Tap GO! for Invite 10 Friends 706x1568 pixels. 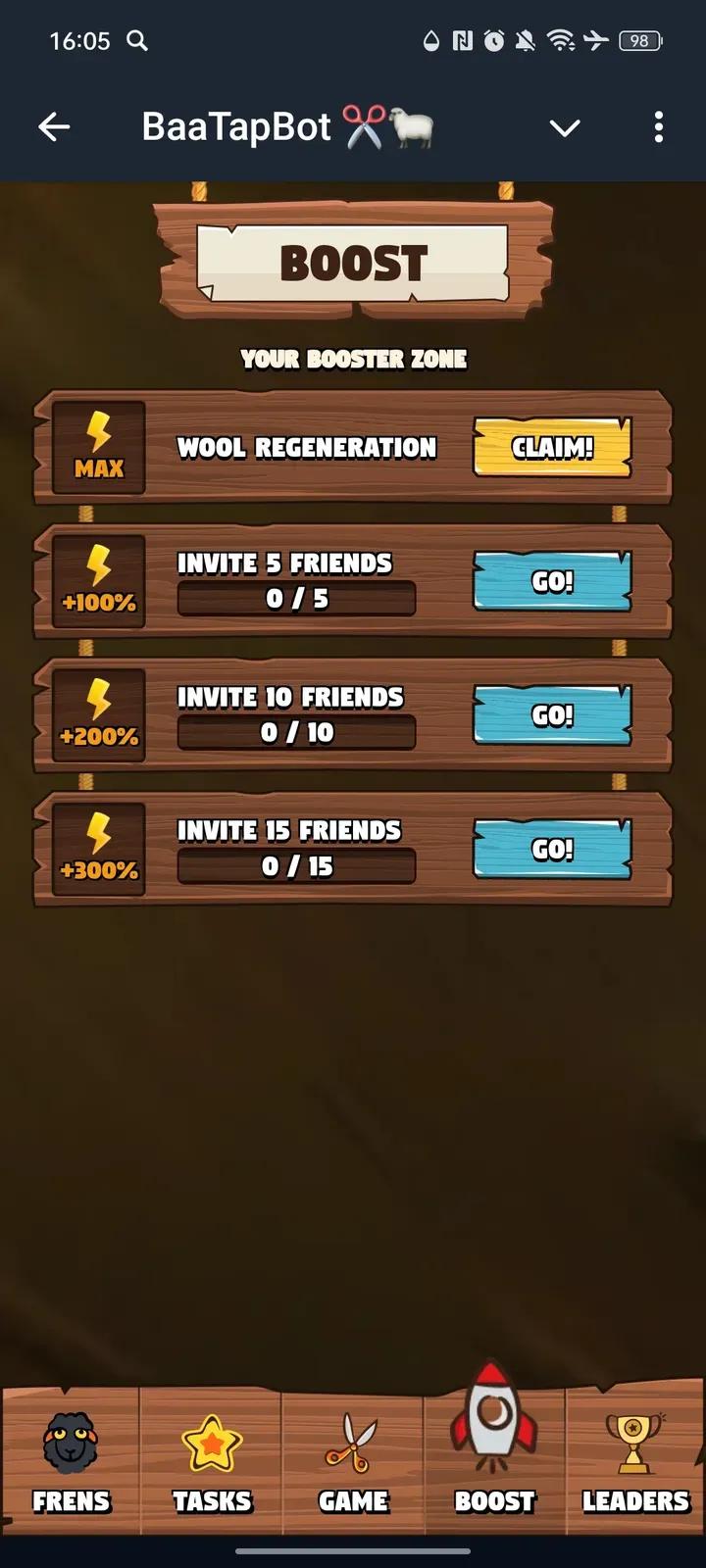552,715
